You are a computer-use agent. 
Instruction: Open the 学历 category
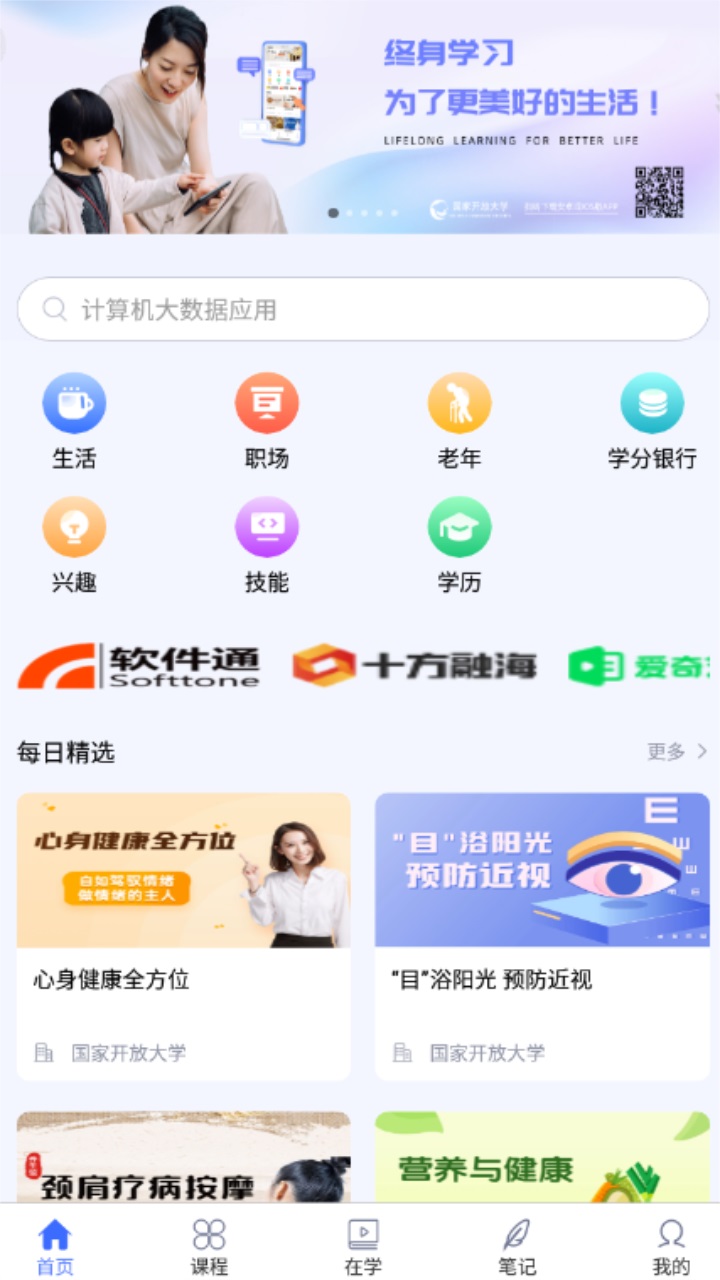point(459,545)
